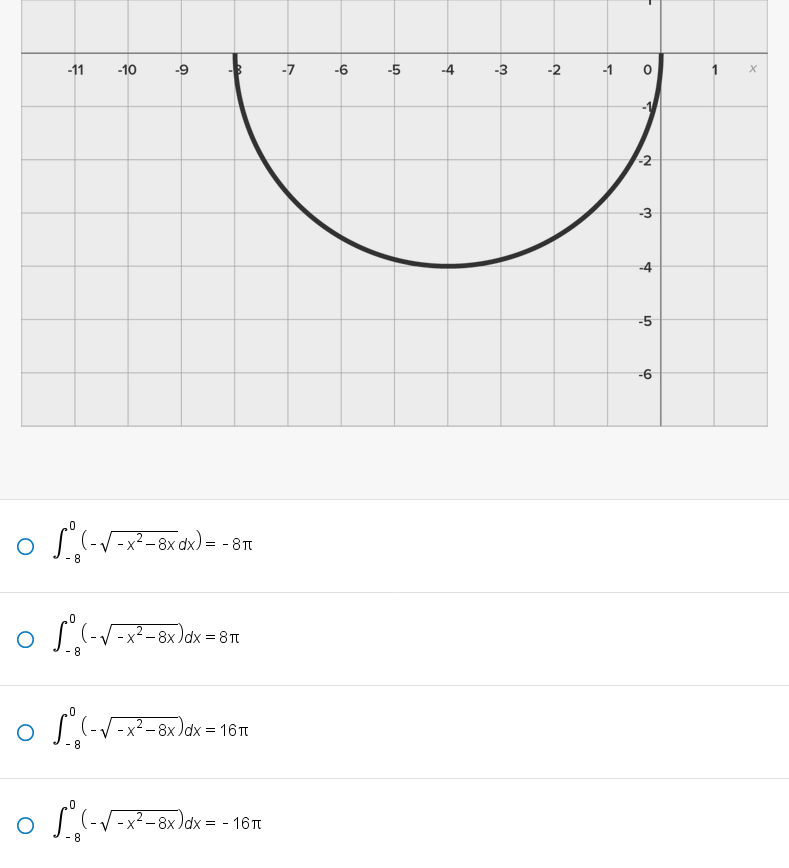
Task: Click the -1 label on the x-axis
Action: tap(607, 70)
